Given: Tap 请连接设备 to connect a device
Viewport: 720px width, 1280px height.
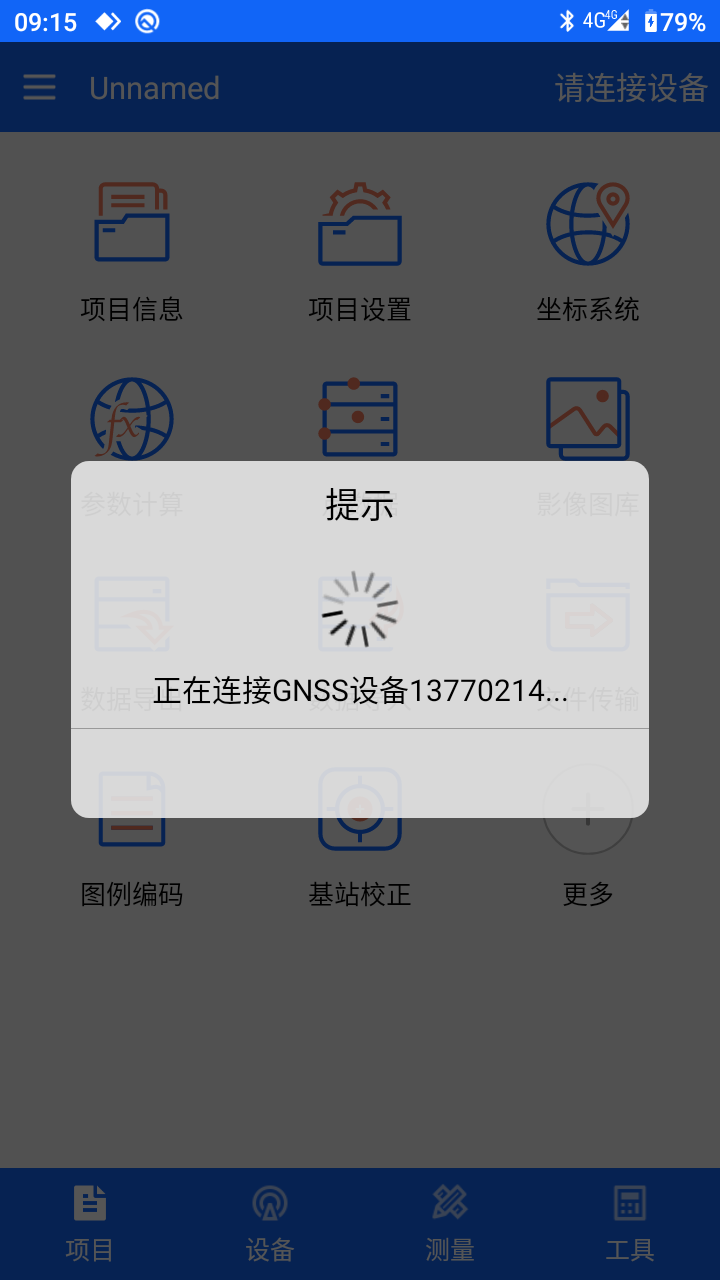Looking at the screenshot, I should pos(631,88).
